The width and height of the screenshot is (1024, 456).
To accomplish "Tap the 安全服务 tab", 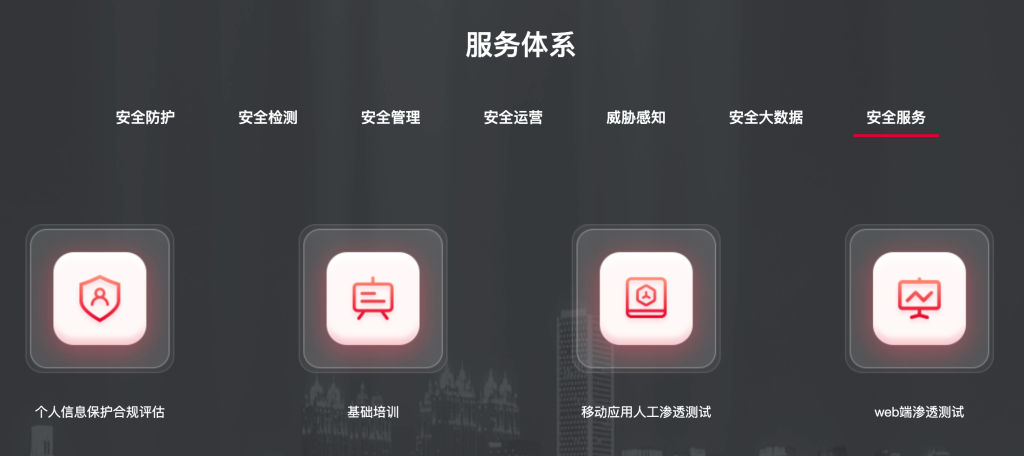I will pyautogui.click(x=896, y=117).
